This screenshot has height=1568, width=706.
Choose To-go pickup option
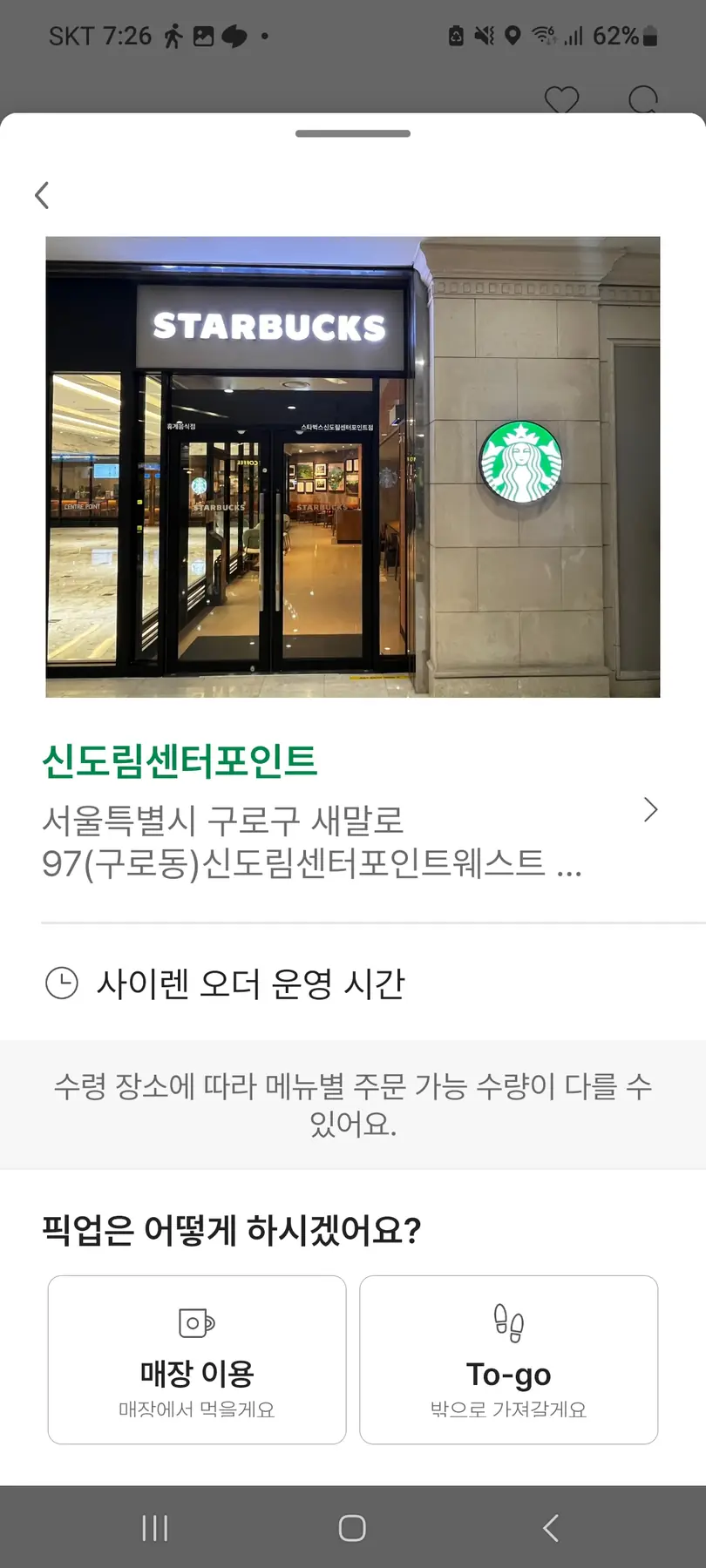click(508, 1360)
